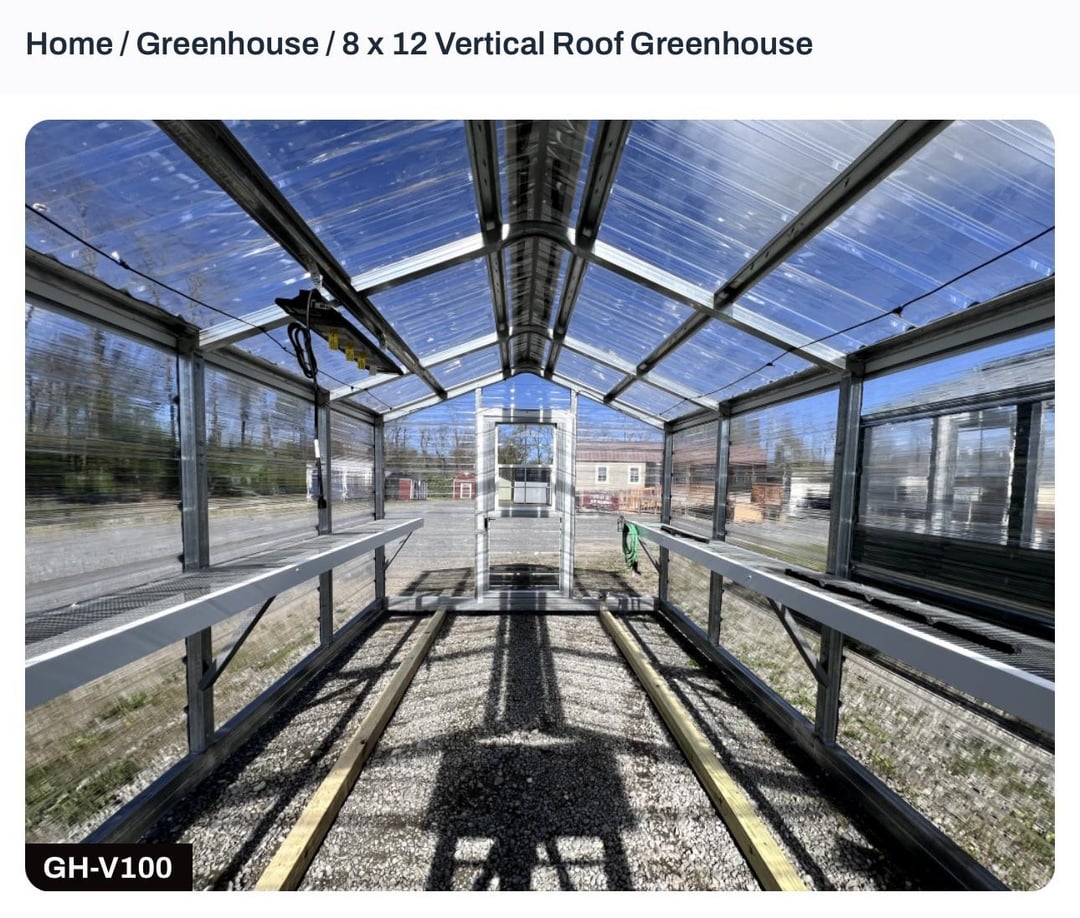Screen dimensions: 1080x918
Task: Open the Greenhouse breadcrumb category
Action: [227, 44]
